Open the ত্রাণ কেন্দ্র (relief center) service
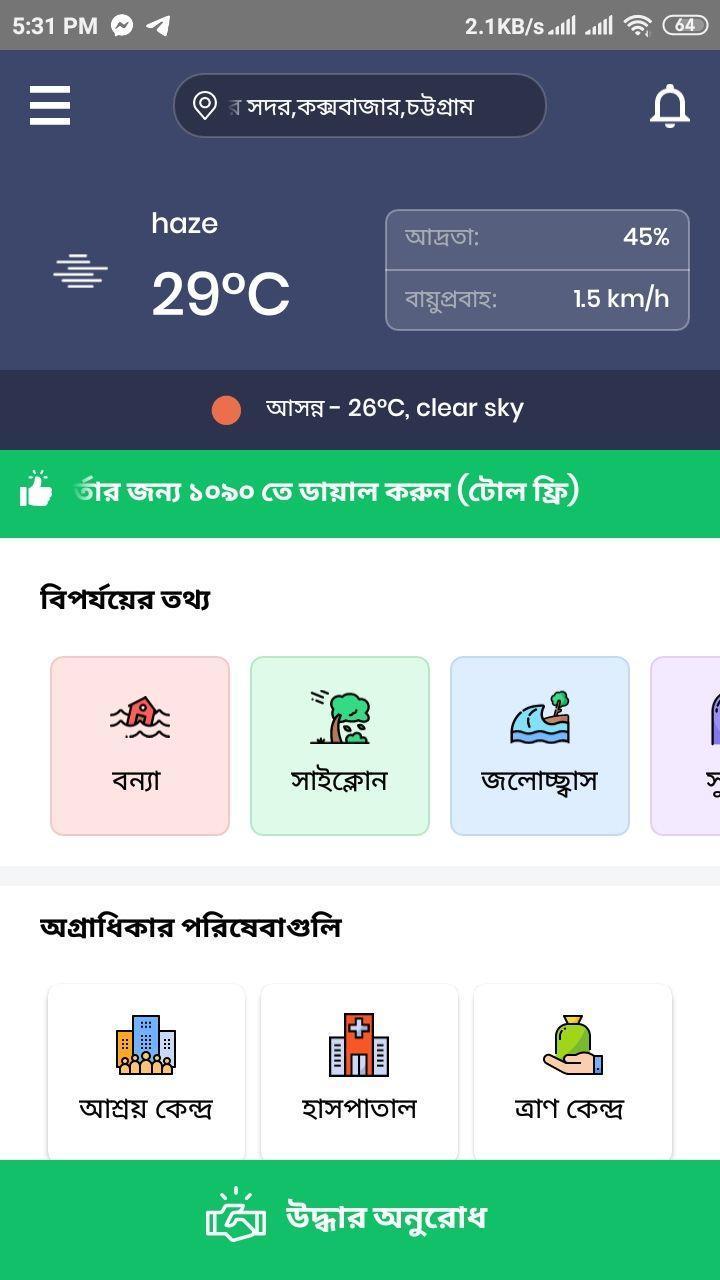The width and height of the screenshot is (720, 1280). click(x=572, y=1072)
